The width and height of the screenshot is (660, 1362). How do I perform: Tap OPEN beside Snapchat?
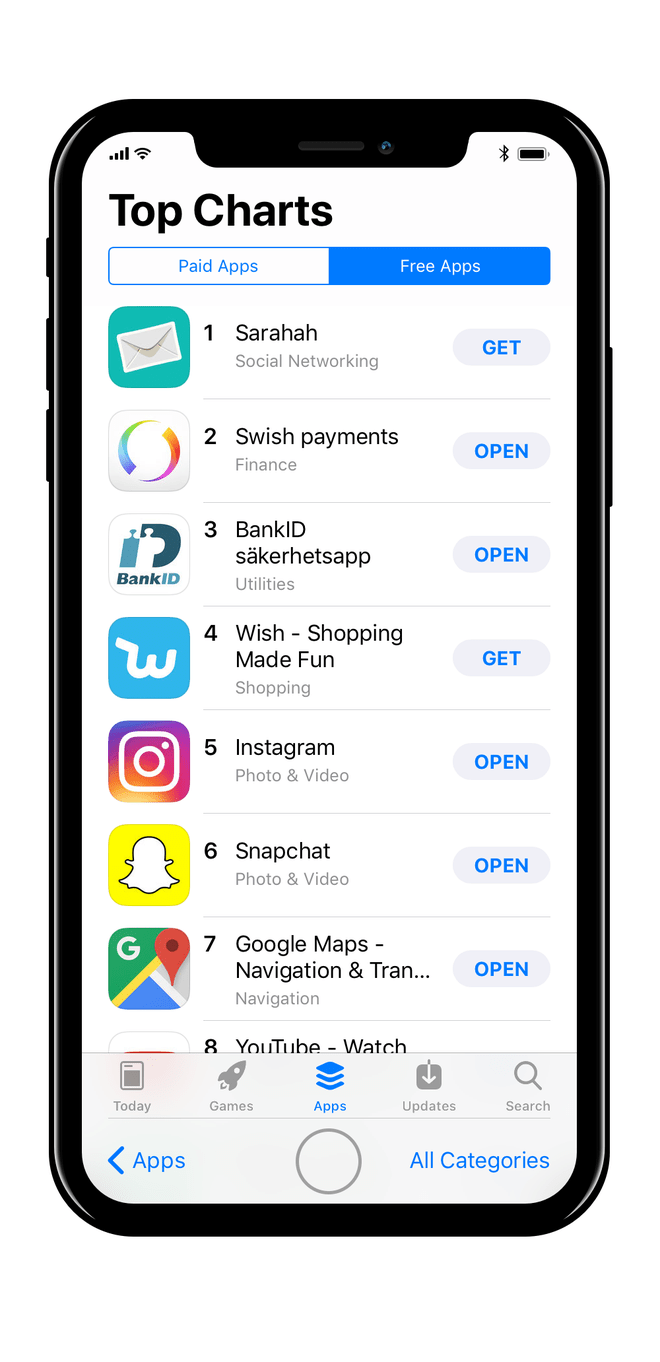pyautogui.click(x=501, y=866)
